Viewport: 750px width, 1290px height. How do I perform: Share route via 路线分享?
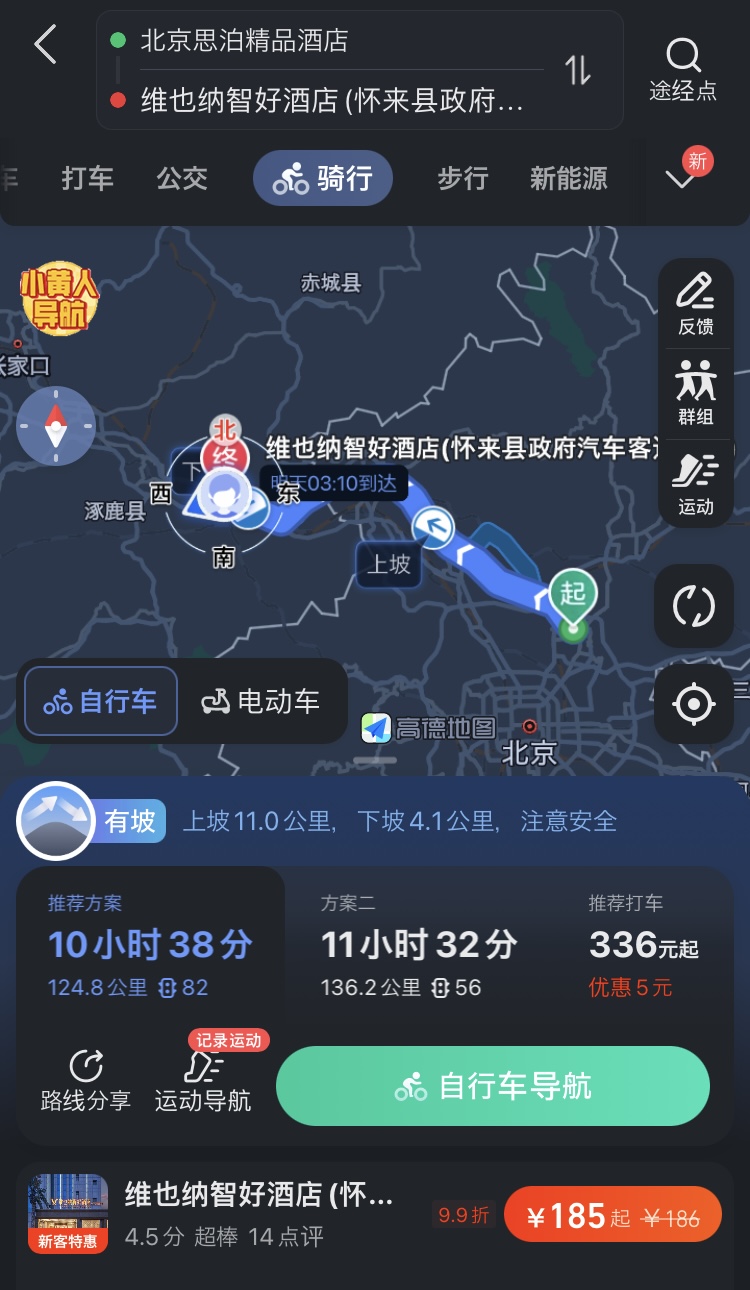coord(86,1081)
